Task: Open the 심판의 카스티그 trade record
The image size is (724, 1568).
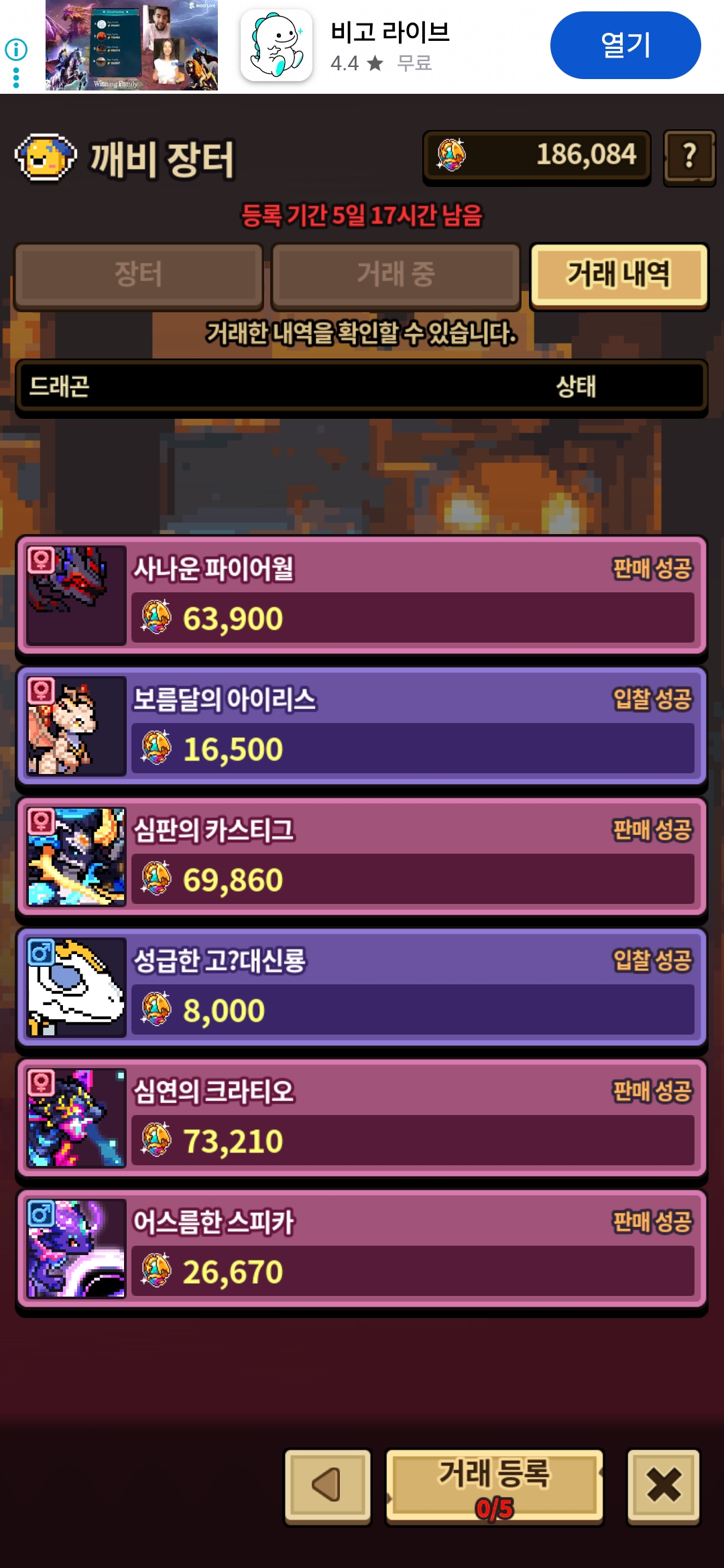Action: [362, 856]
